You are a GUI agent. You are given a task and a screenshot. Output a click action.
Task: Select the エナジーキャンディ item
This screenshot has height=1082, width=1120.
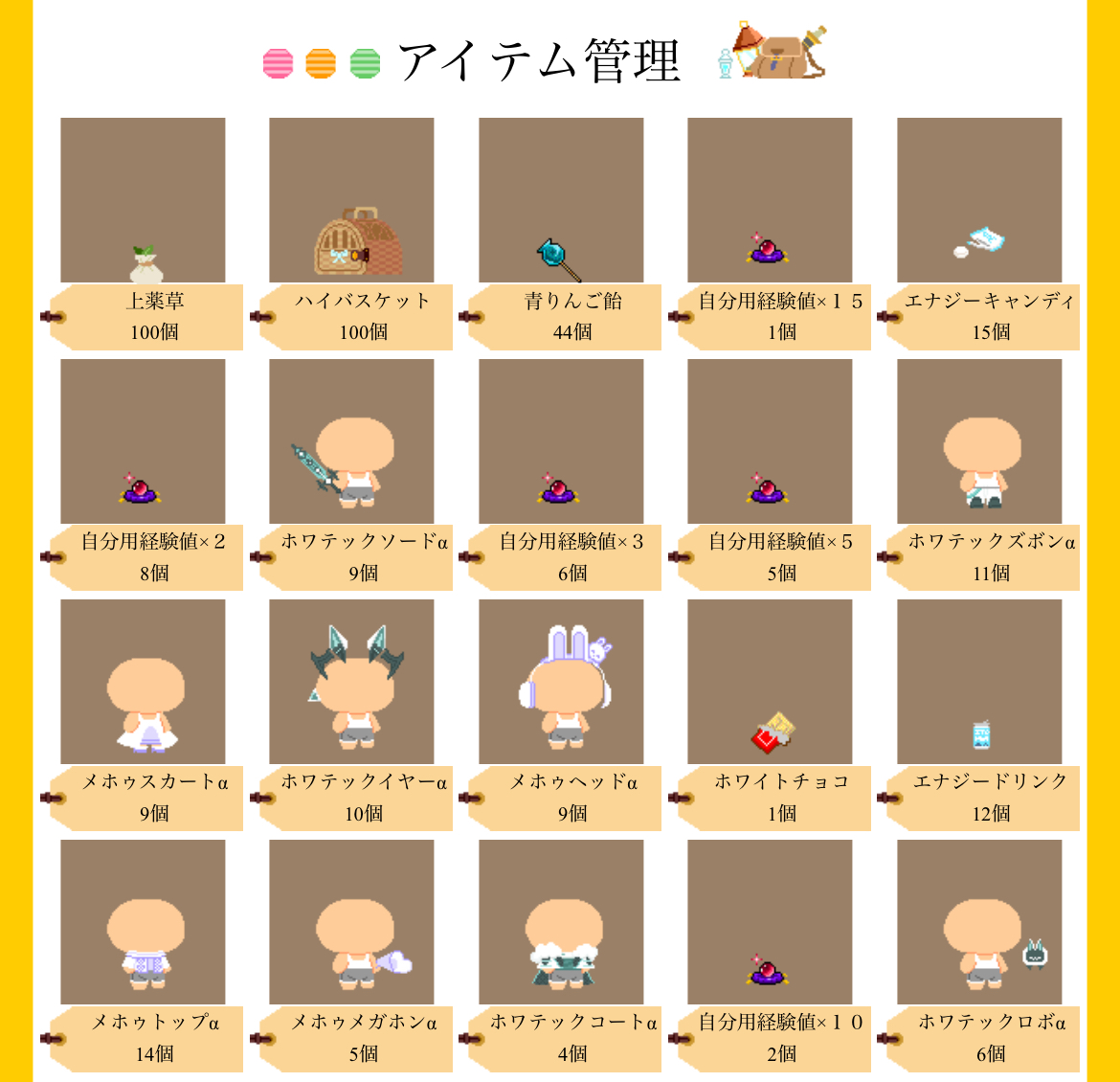coord(979,200)
